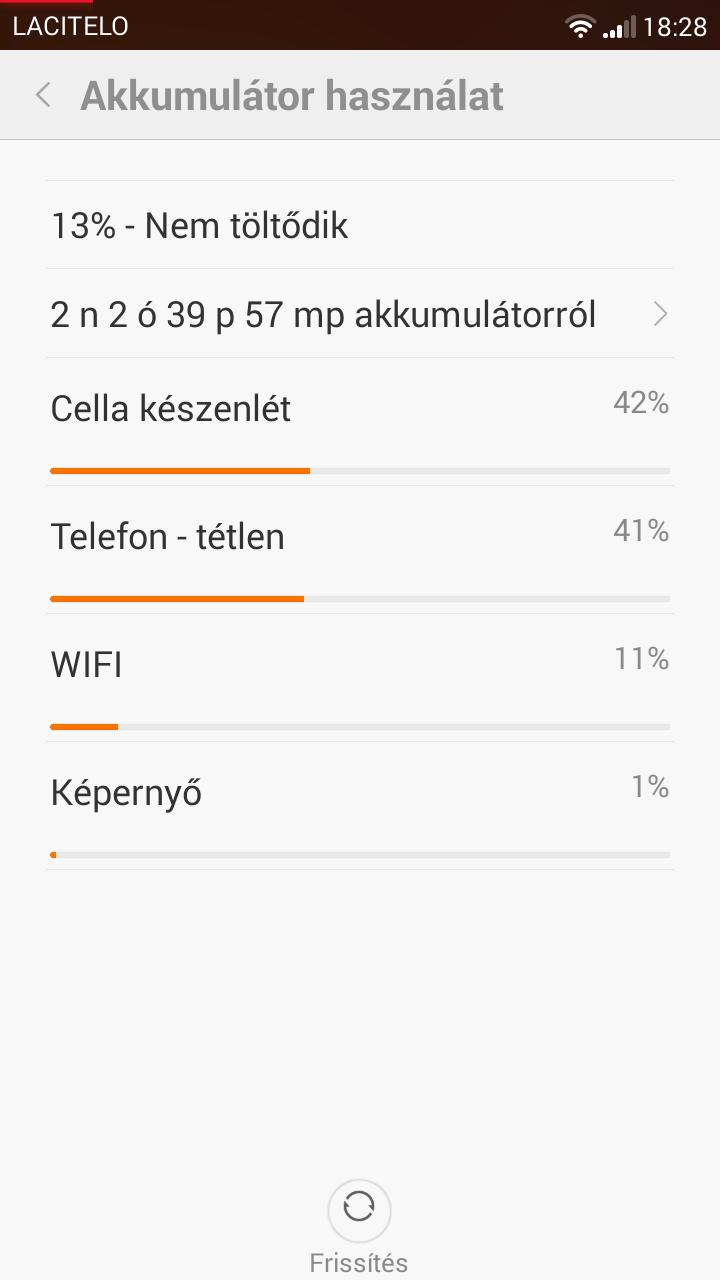The width and height of the screenshot is (720, 1280).
Task: Open WIFI battery usage details
Action: [360, 678]
